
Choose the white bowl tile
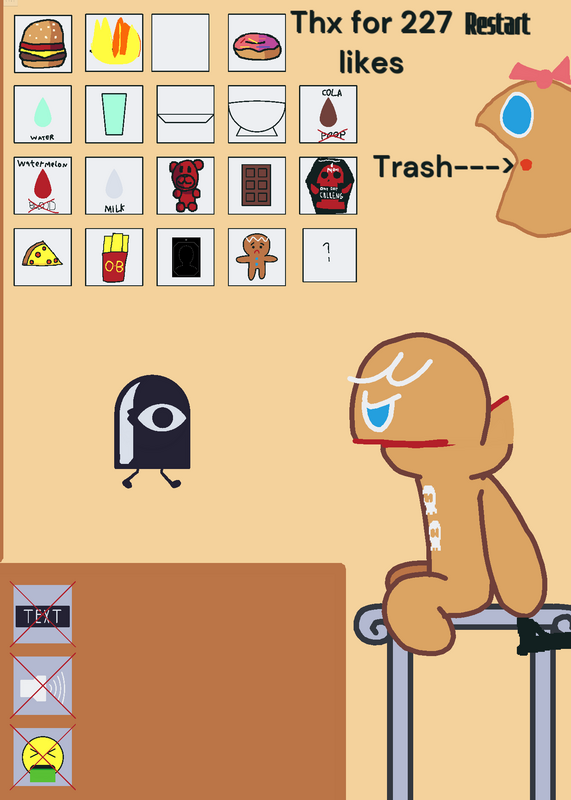pyautogui.click(x=257, y=114)
